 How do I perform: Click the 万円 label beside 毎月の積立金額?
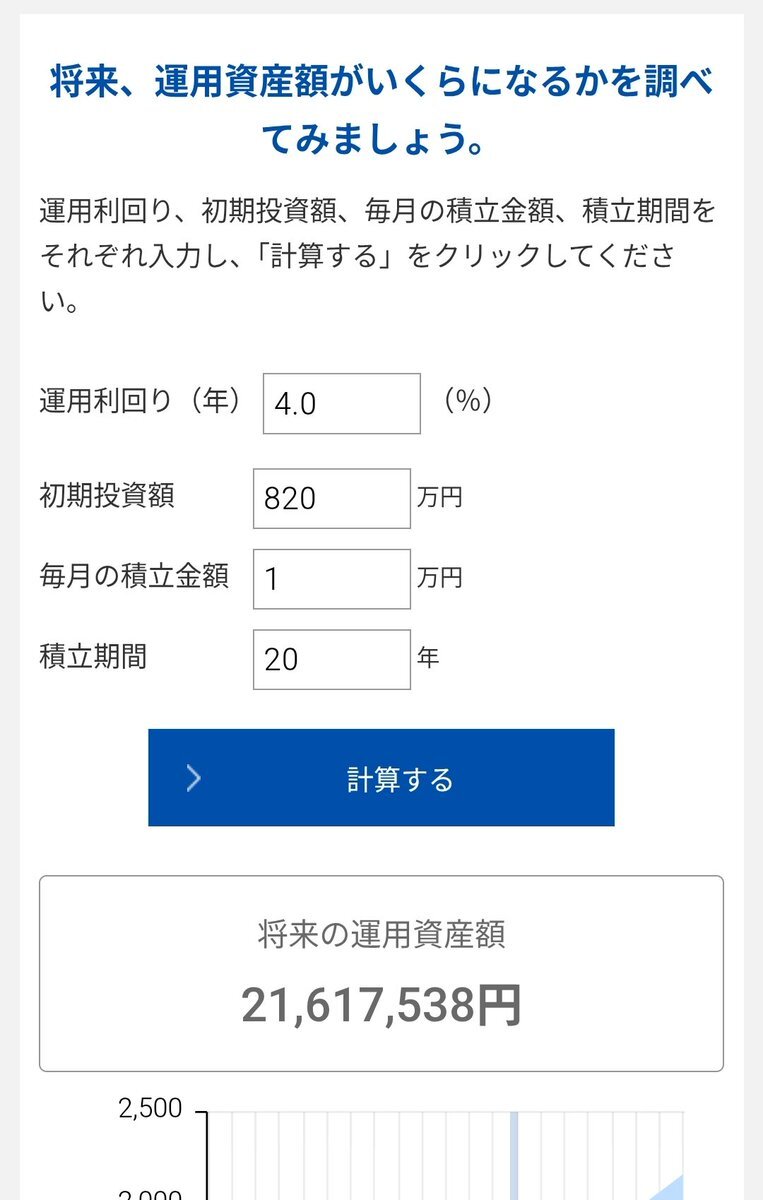(x=442, y=577)
